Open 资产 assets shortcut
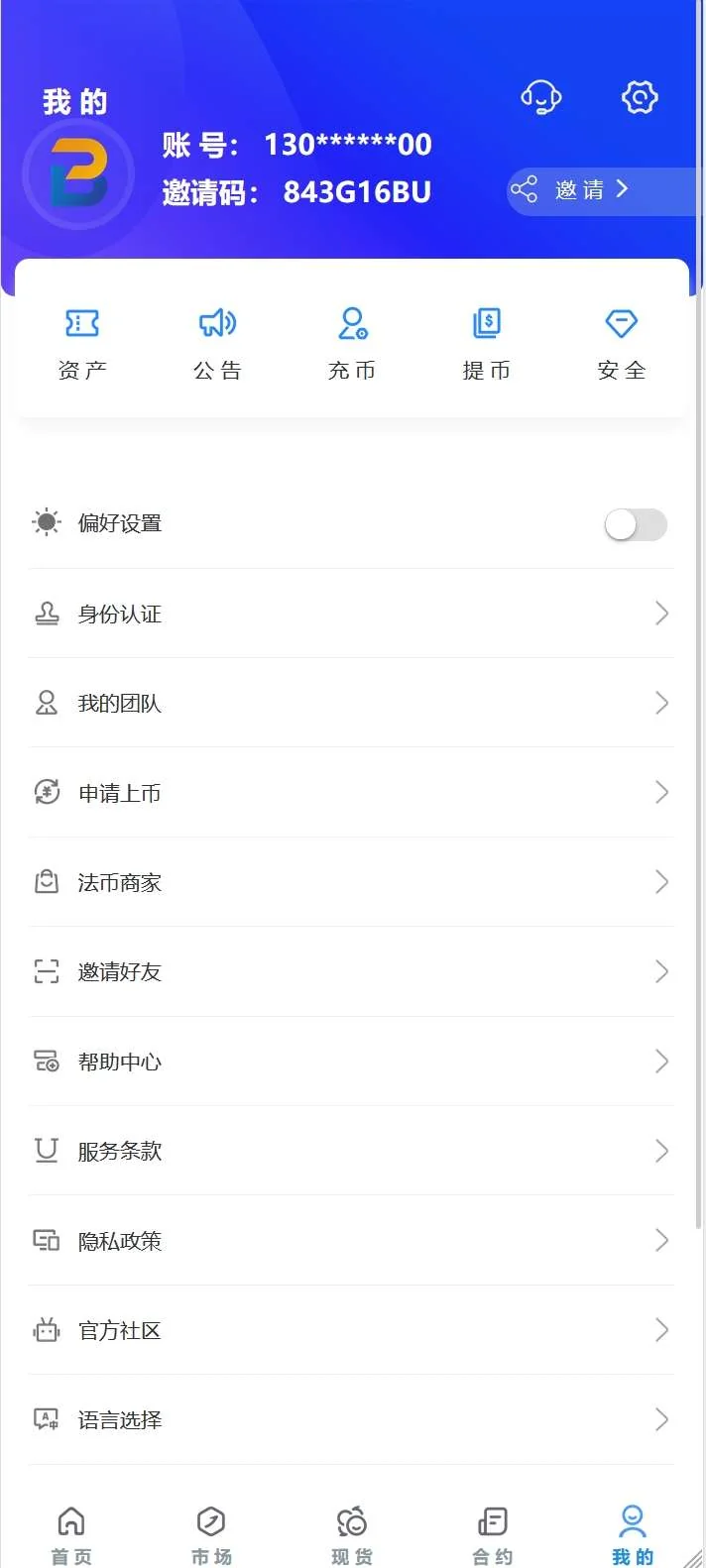This screenshot has width=706, height=1568. coord(82,343)
